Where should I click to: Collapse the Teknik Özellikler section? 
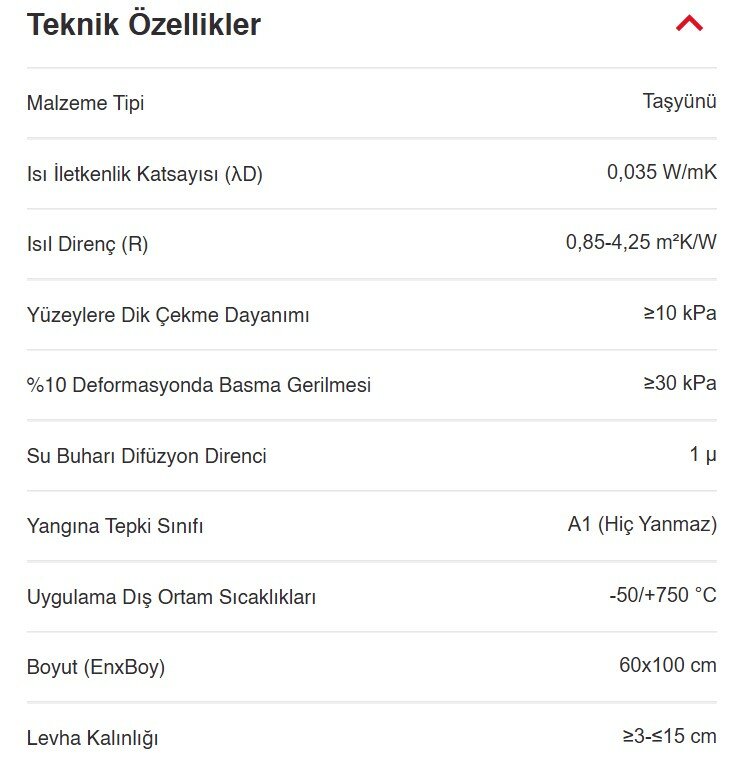pos(689,23)
